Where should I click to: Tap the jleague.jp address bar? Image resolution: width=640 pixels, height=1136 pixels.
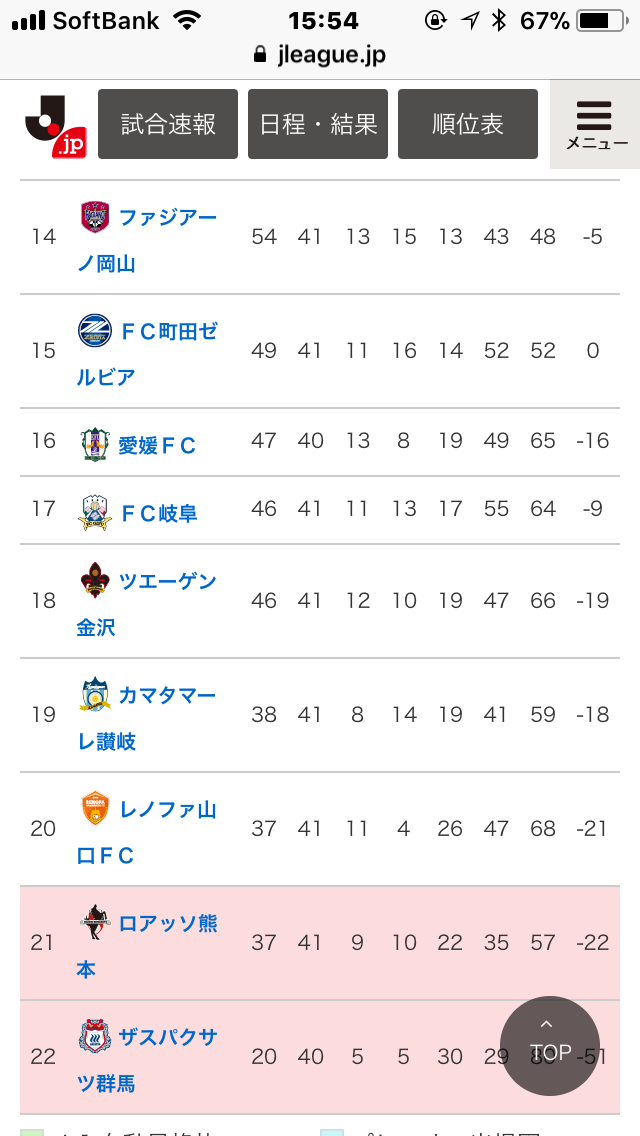click(x=320, y=55)
